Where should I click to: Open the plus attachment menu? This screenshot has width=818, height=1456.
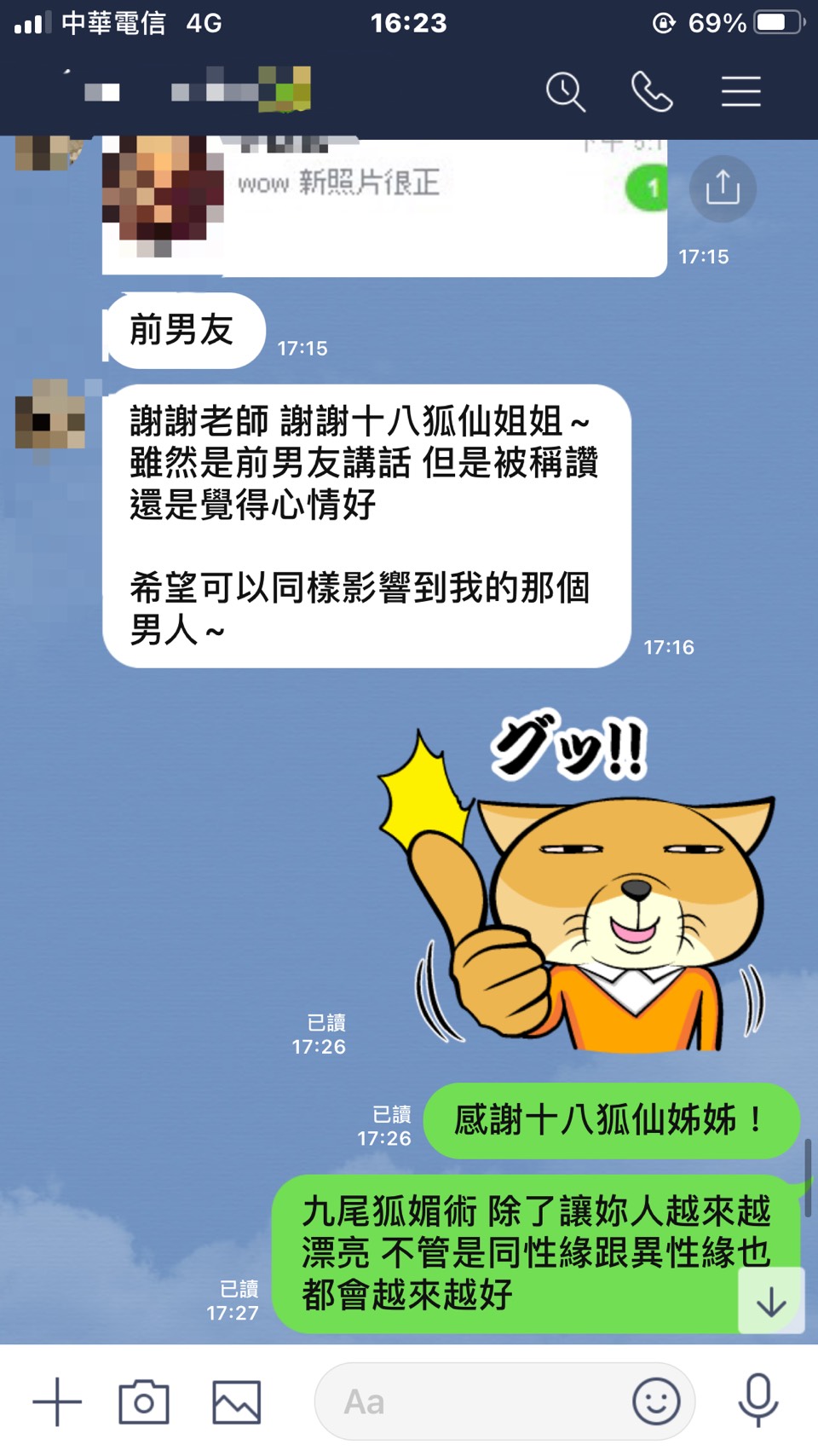click(57, 1401)
